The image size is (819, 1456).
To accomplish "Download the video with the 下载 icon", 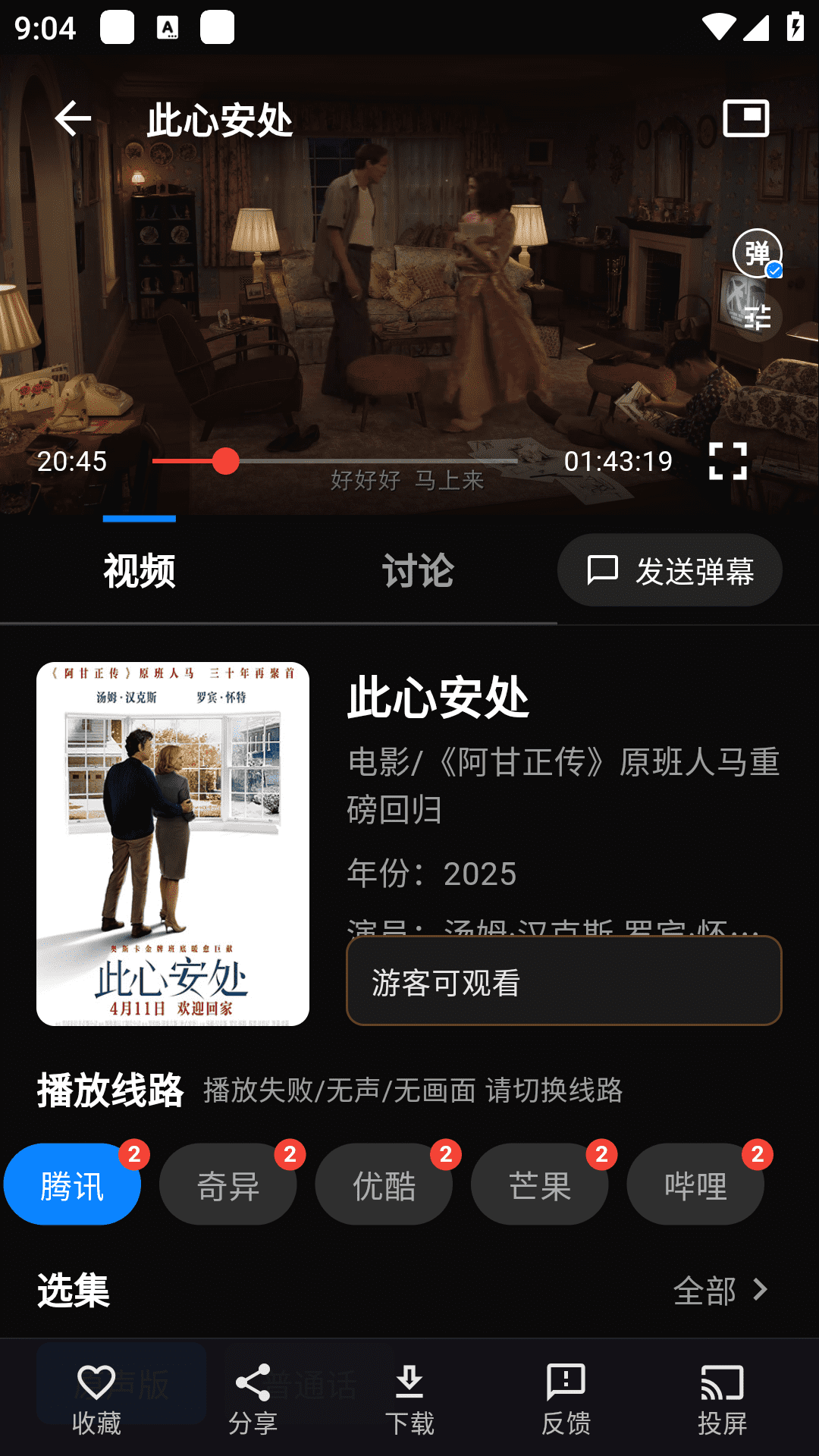I will (x=409, y=1382).
